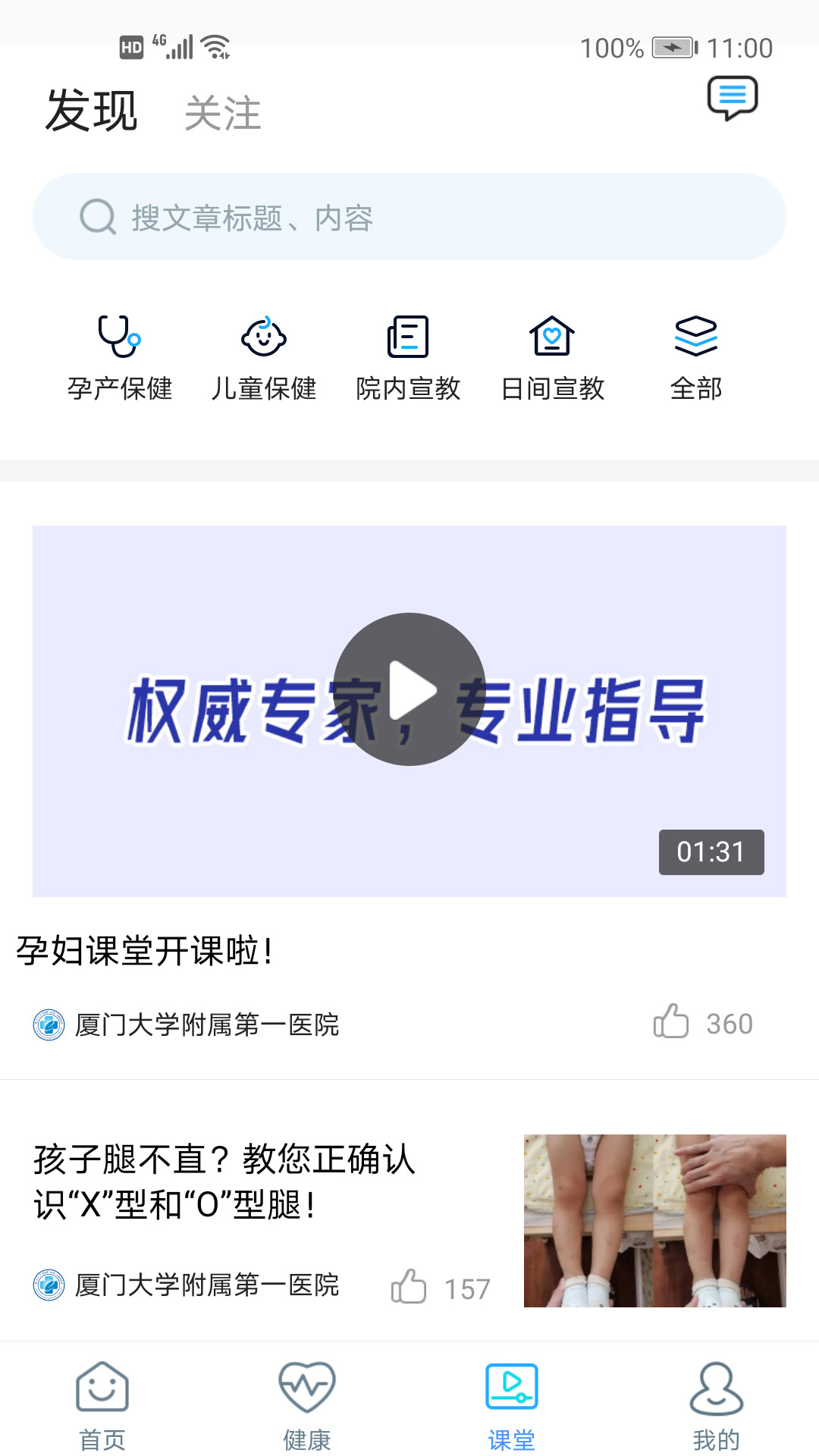The width and height of the screenshot is (819, 1456).
Task: Open article about X型和O型腿
Action: [224, 1181]
